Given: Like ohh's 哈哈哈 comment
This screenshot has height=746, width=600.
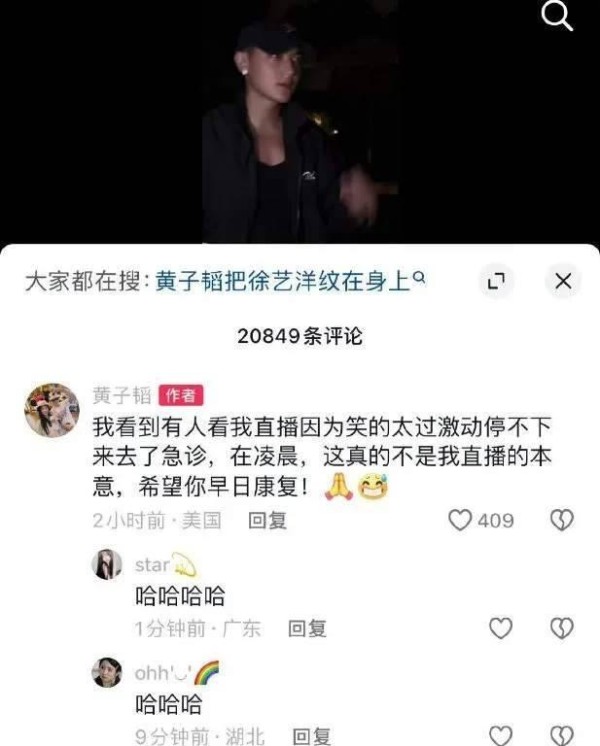Looking at the screenshot, I should (500, 737).
